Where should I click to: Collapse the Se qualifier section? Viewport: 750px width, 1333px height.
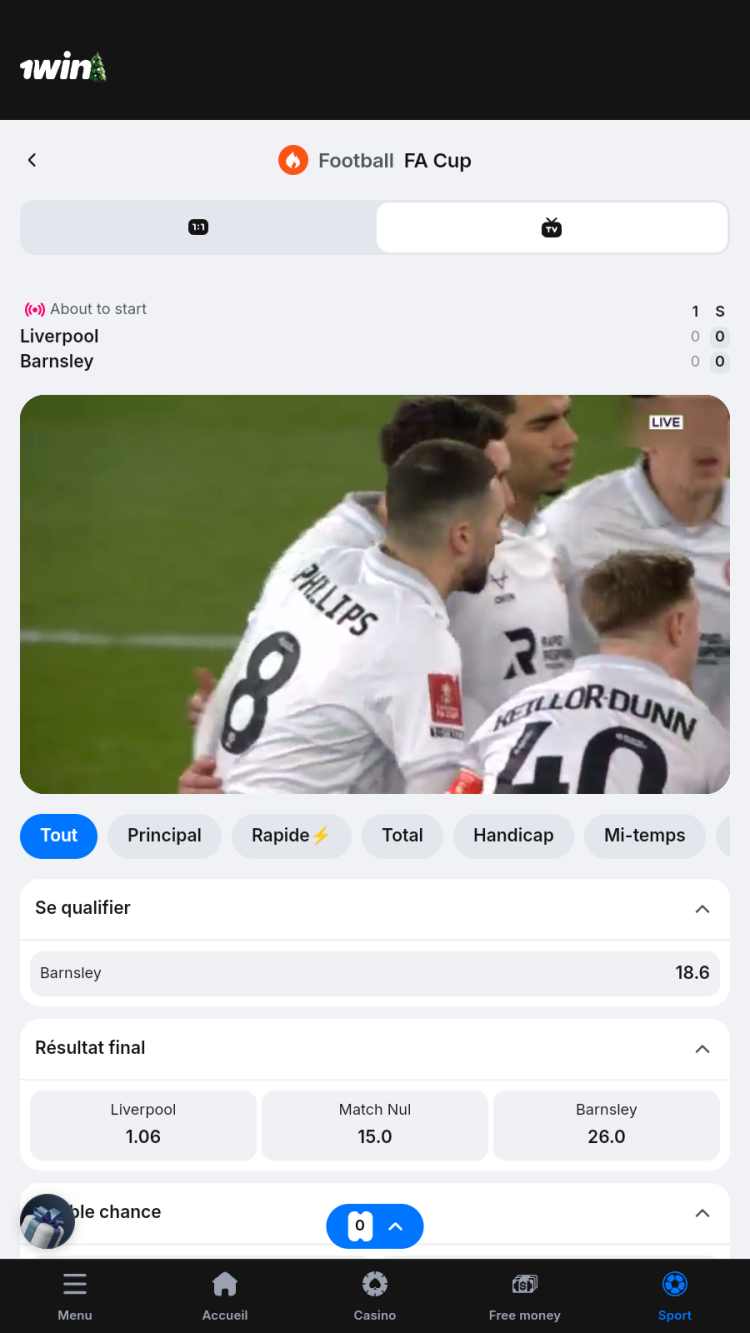[x=702, y=909]
